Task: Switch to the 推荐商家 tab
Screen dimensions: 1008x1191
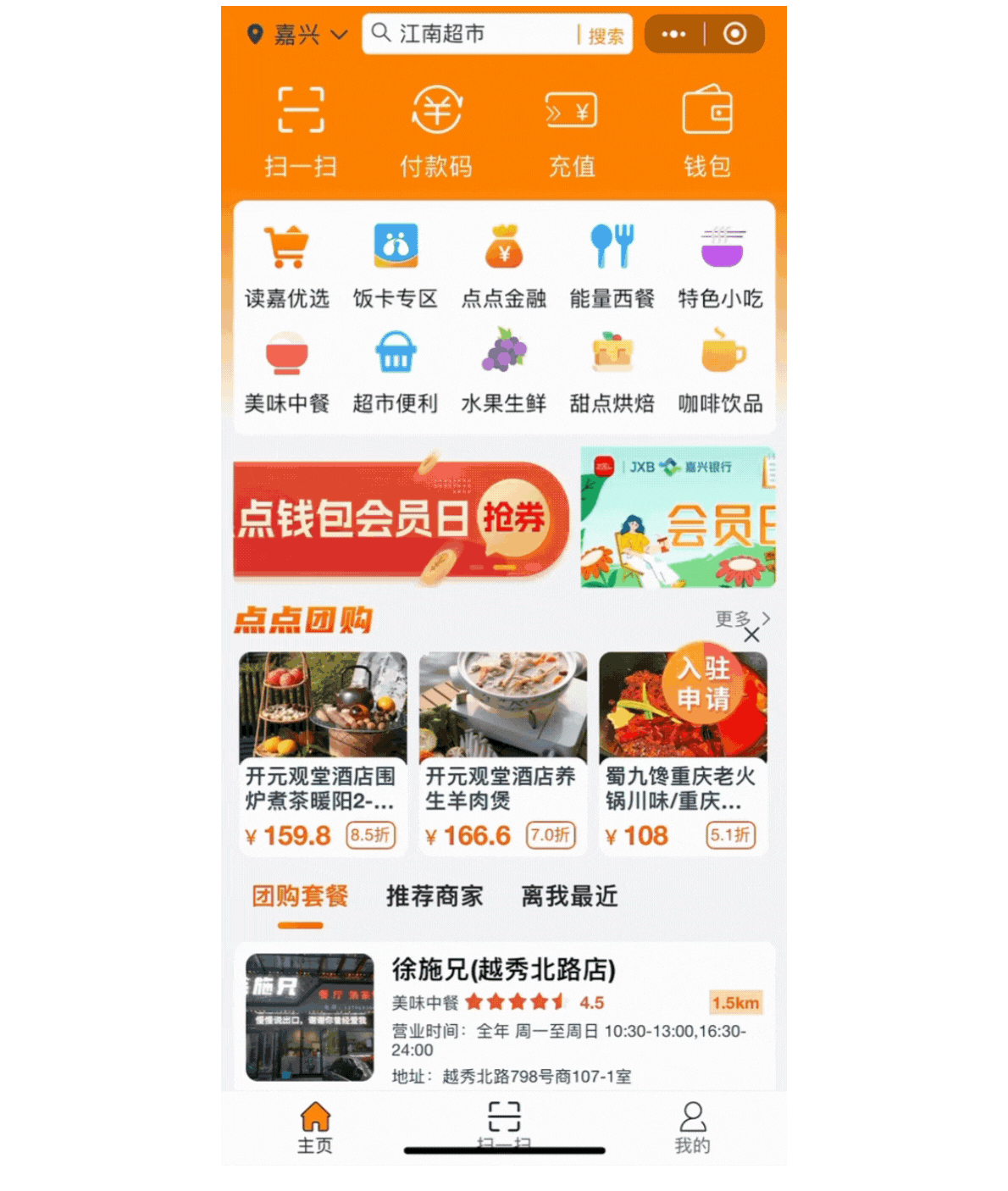Action: [435, 896]
